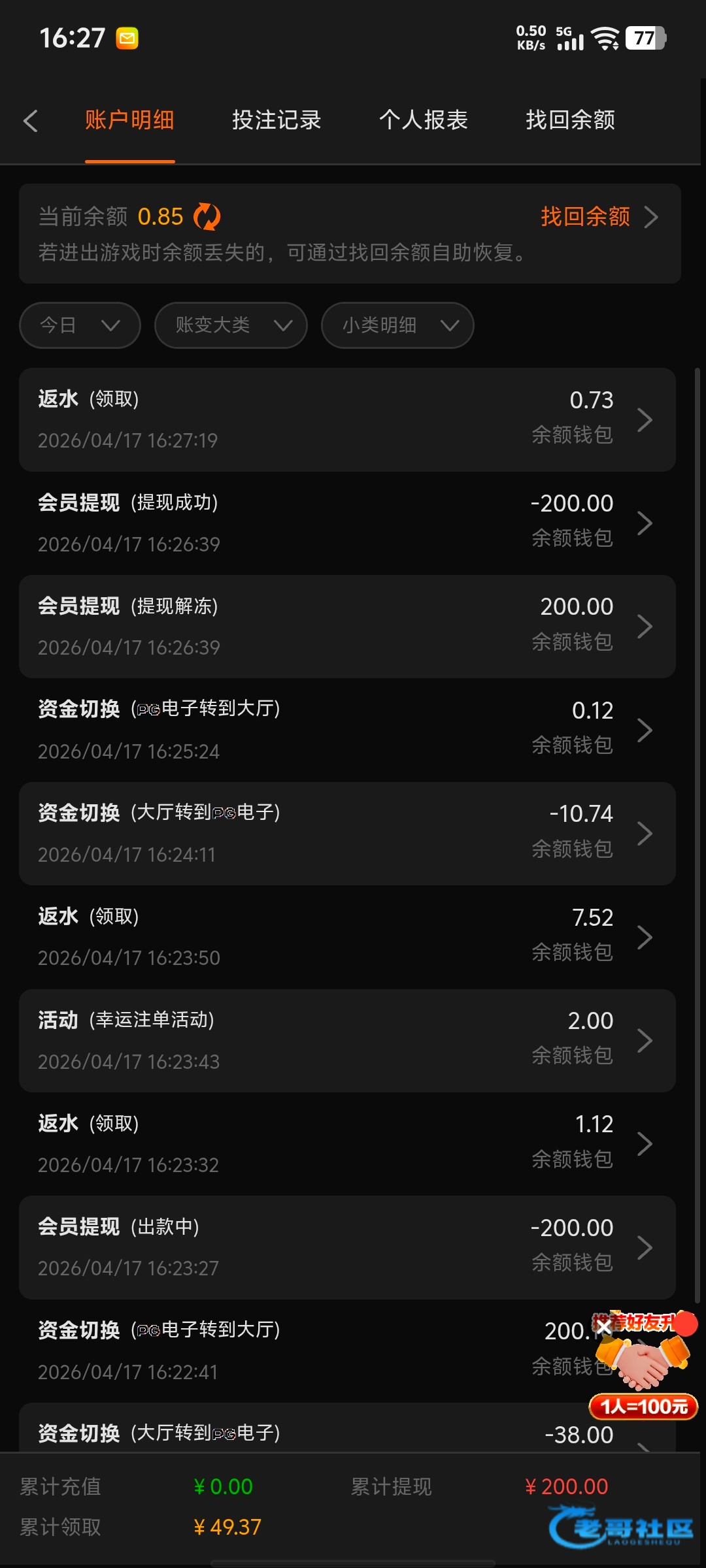Screen dimensions: 706x1568
Task: Open the 提现解冻 record of 200.00
Action: (x=346, y=626)
